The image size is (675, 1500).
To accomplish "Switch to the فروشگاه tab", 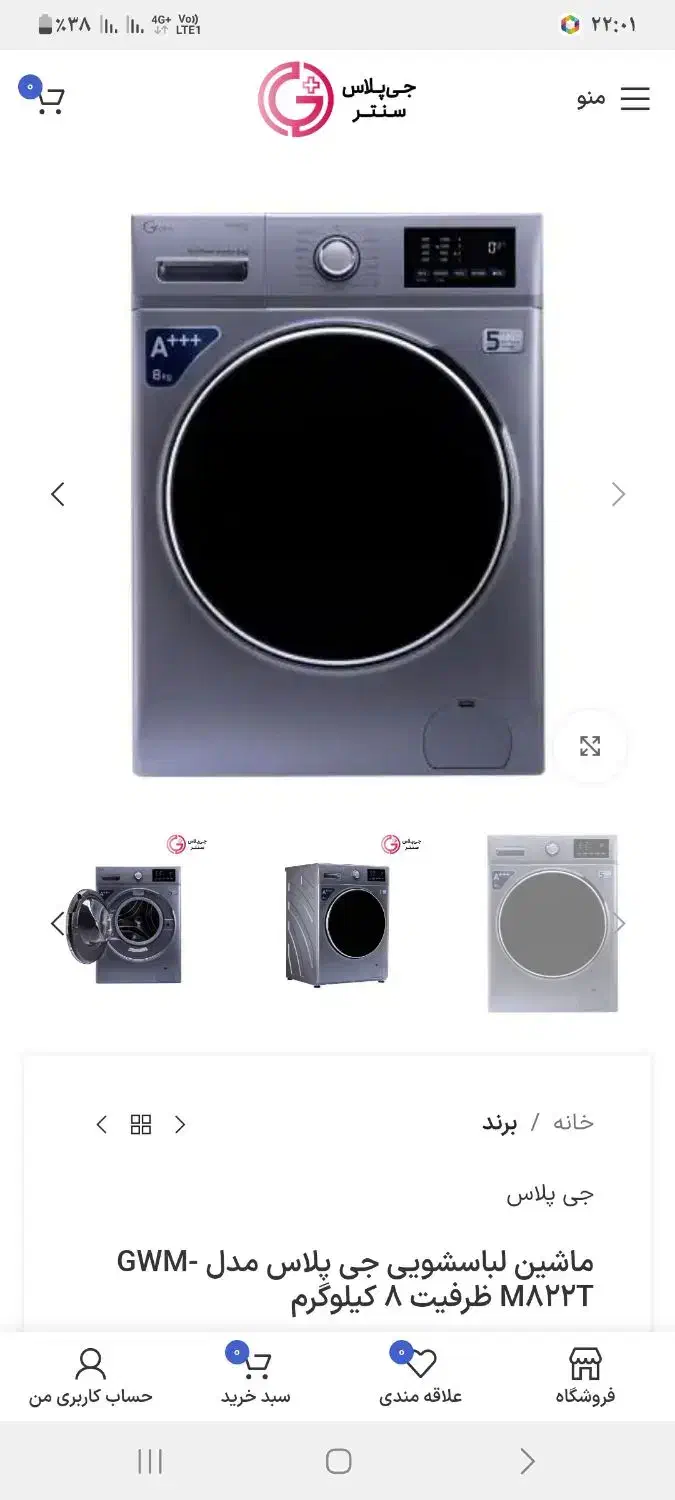I will (585, 1376).
